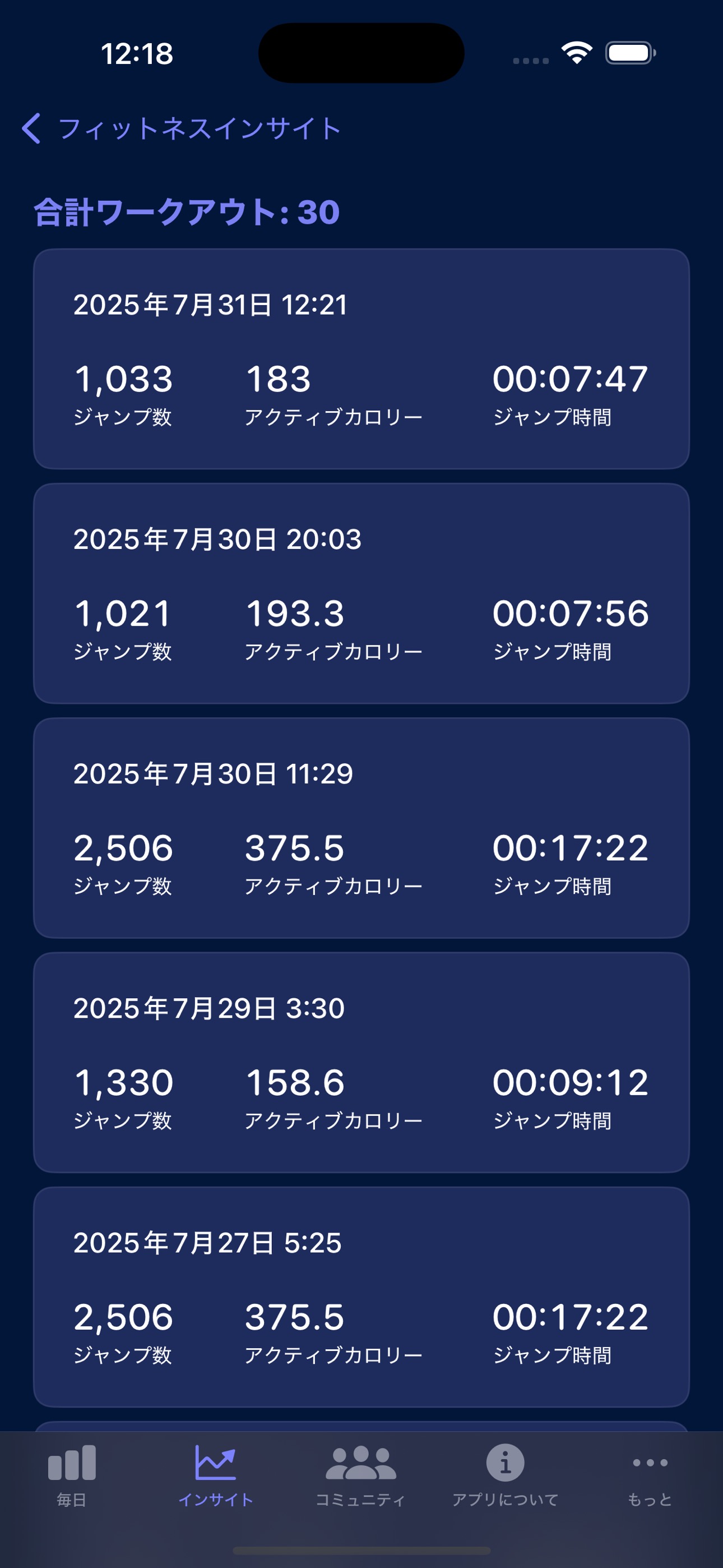723x1568 pixels.
Task: Go back to フィットネスインサイト
Action: pyautogui.click(x=182, y=128)
